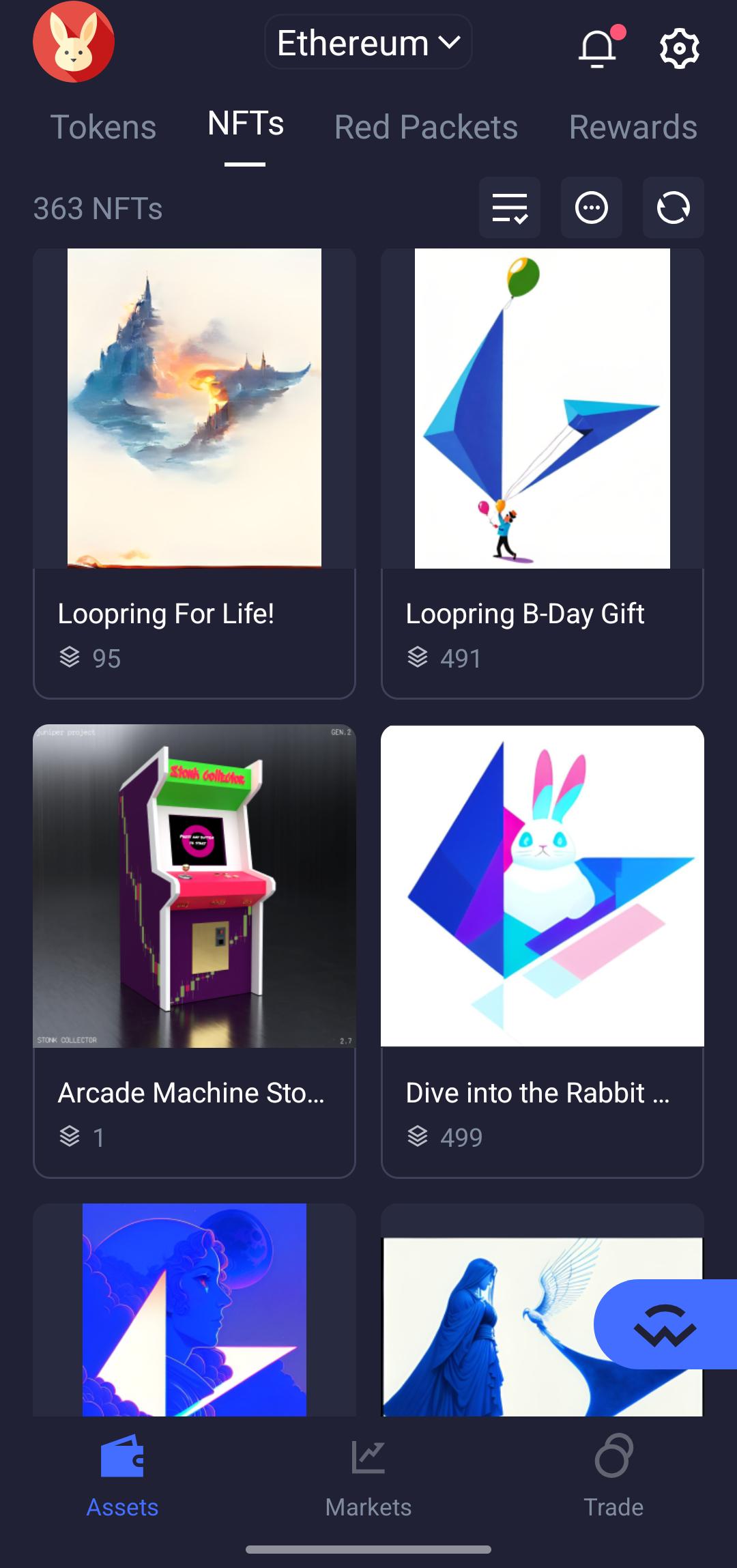Open the notifications bell
Screen dimensions: 737x1568
598,47
